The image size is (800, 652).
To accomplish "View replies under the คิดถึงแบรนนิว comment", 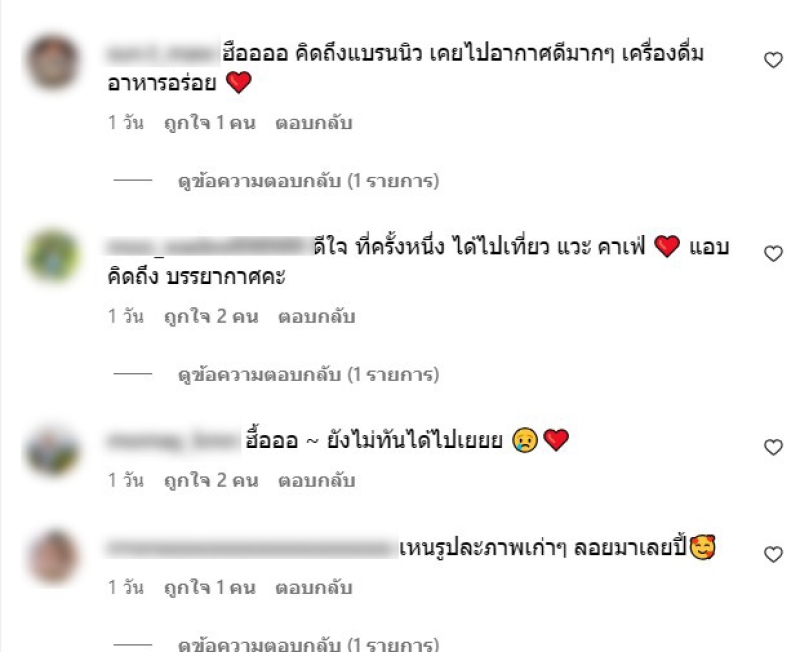I will click(x=307, y=182).
